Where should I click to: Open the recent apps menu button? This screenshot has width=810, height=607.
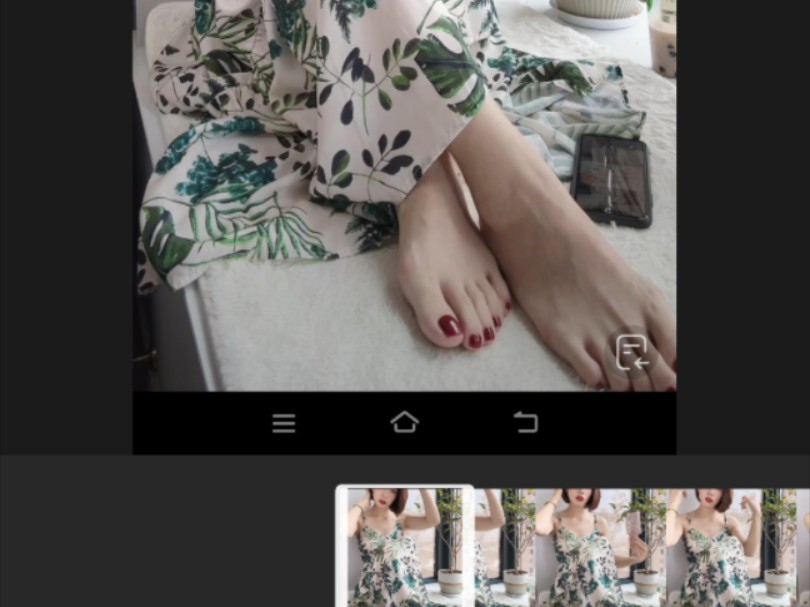[x=284, y=423]
